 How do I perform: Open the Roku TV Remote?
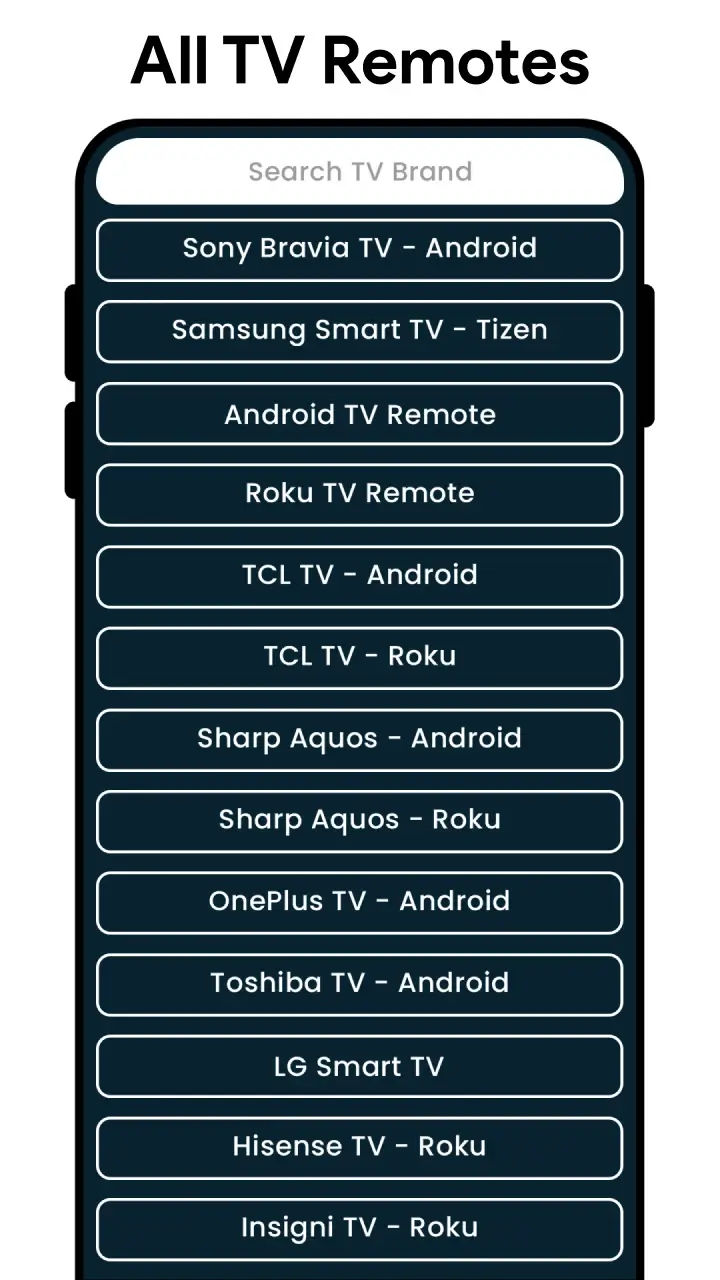pyautogui.click(x=360, y=495)
